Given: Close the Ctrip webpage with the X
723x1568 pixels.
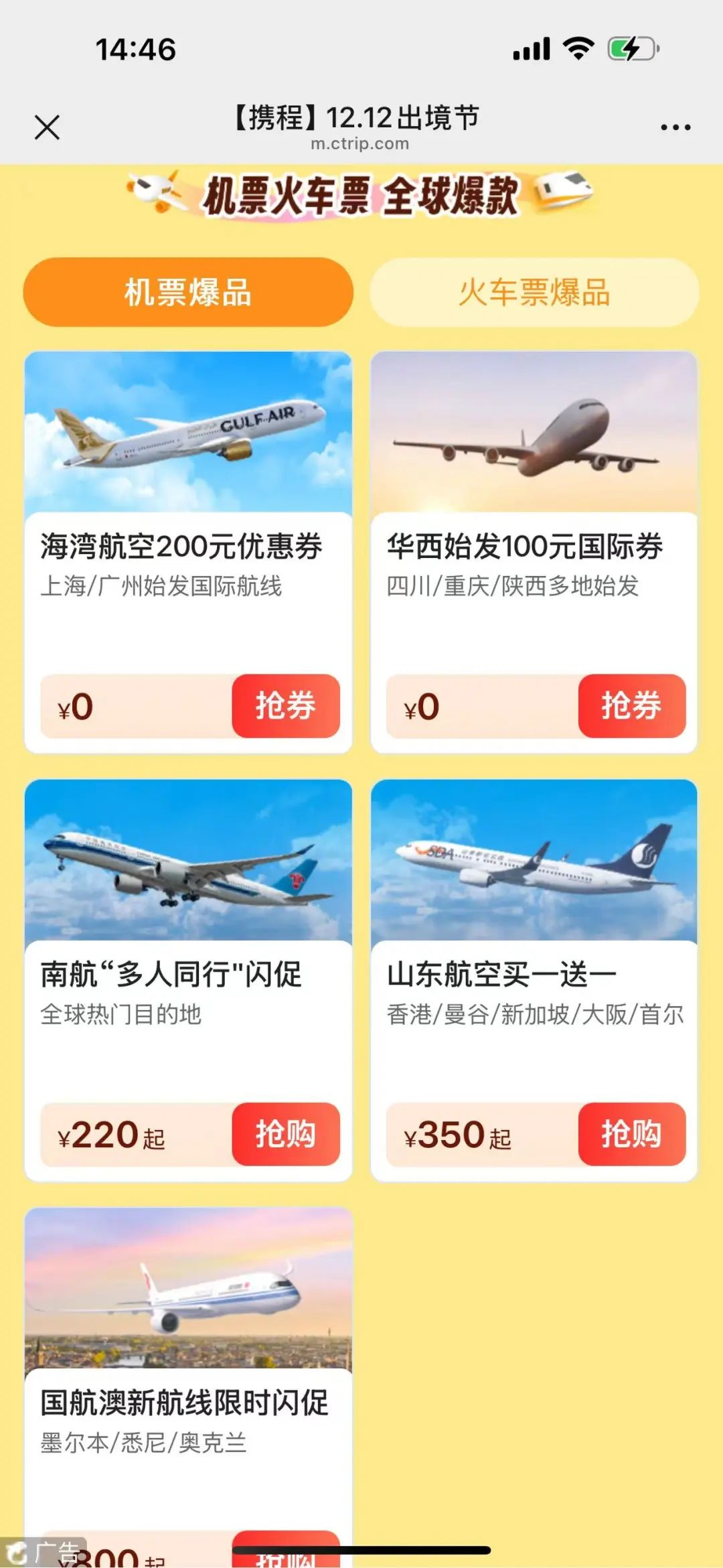Looking at the screenshot, I should [x=47, y=127].
